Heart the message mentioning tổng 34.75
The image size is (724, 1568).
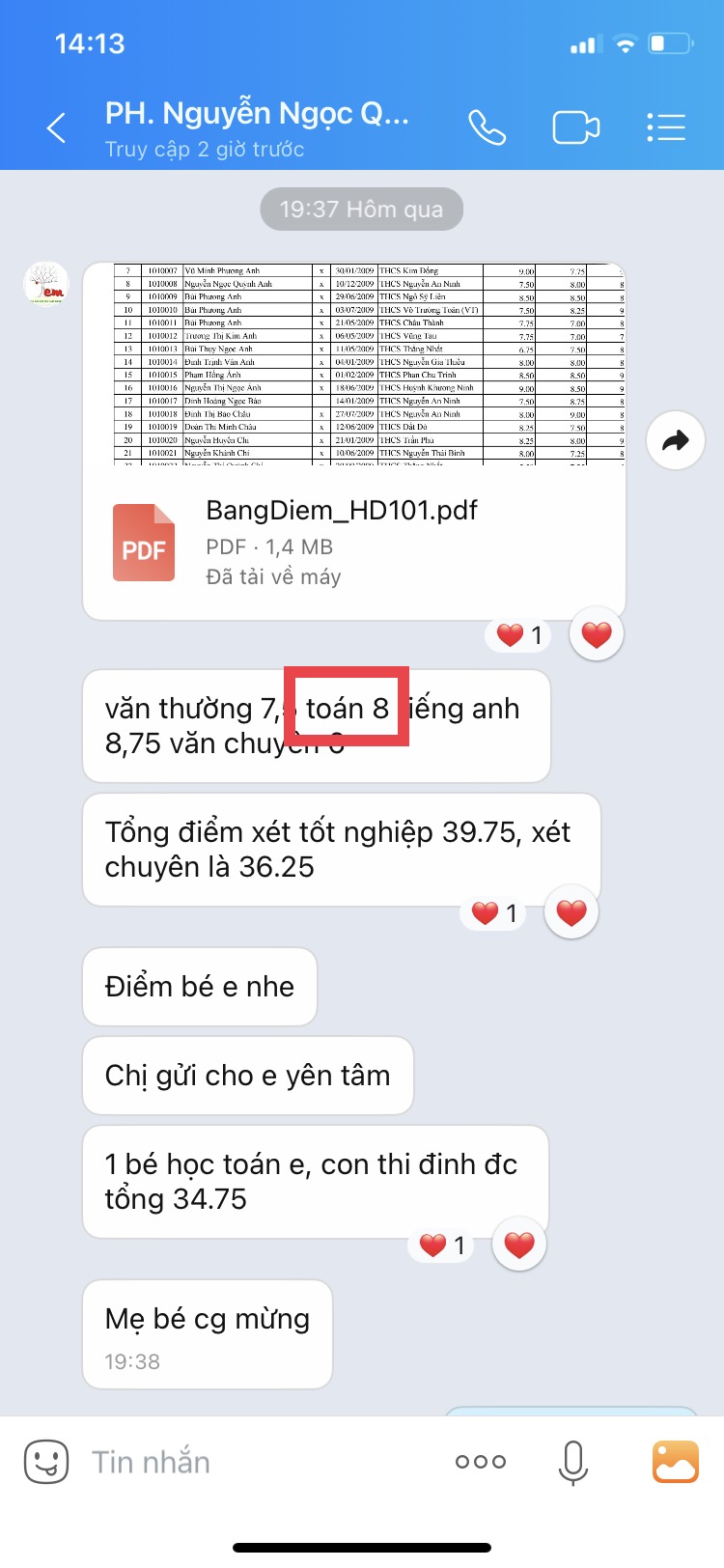(x=519, y=1245)
